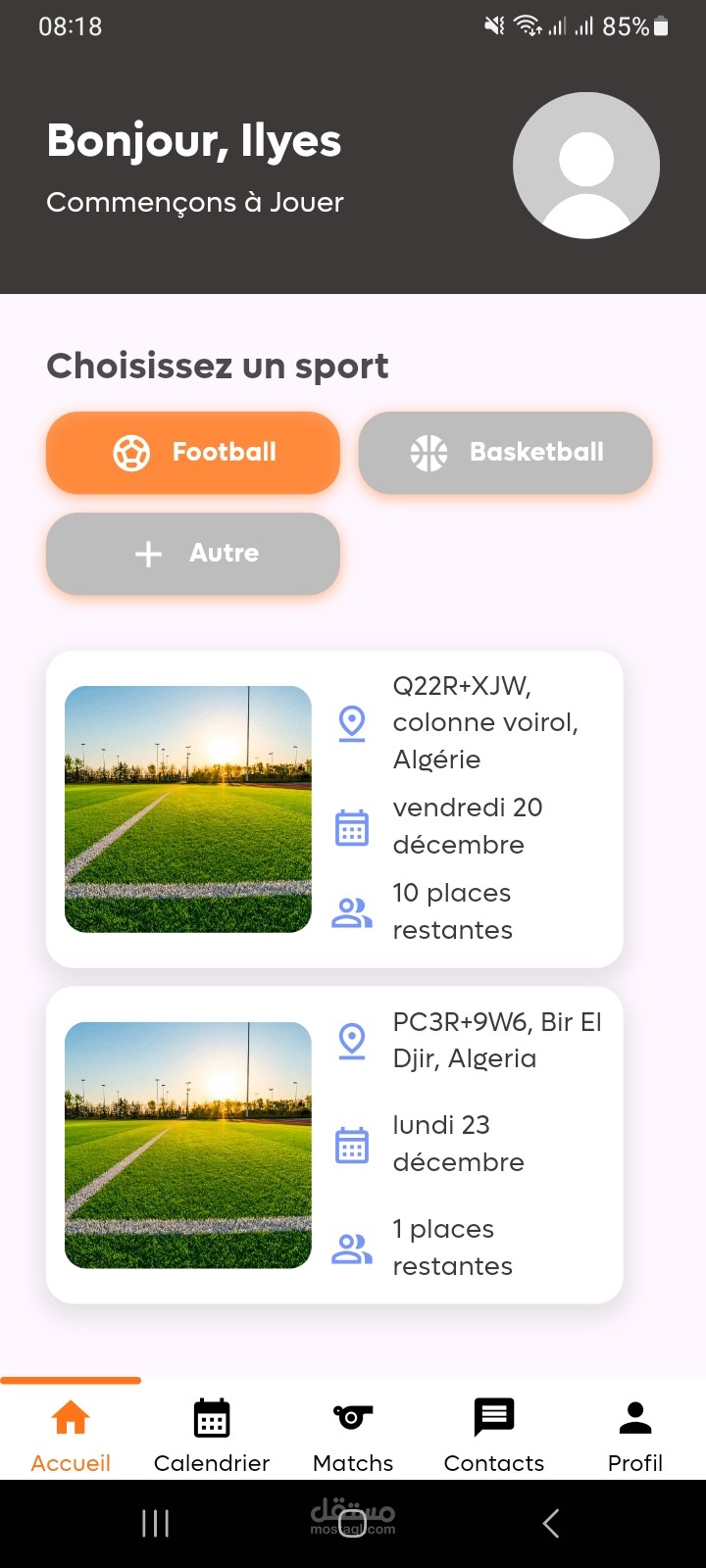706x1568 pixels.
Task: Go to the Accueil tab
Action: click(x=71, y=1436)
